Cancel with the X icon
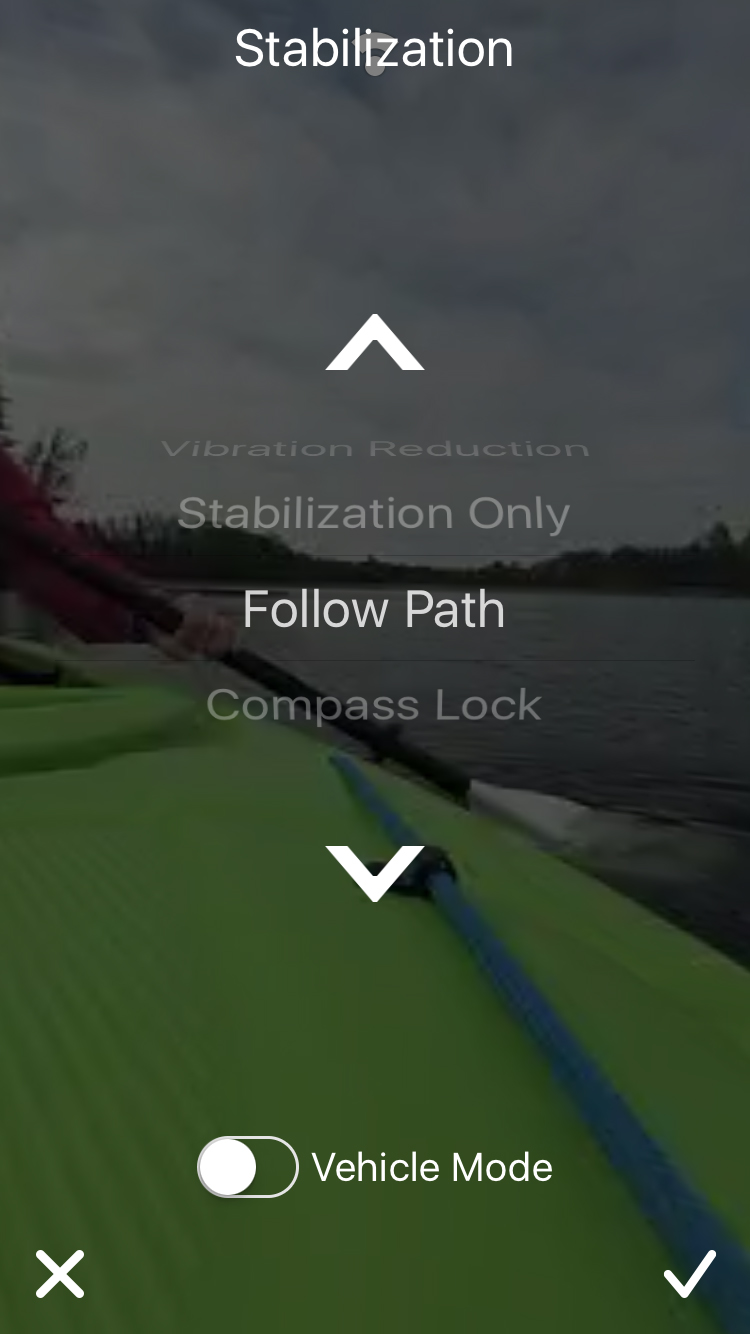The width and height of the screenshot is (750, 1334). [60, 1274]
